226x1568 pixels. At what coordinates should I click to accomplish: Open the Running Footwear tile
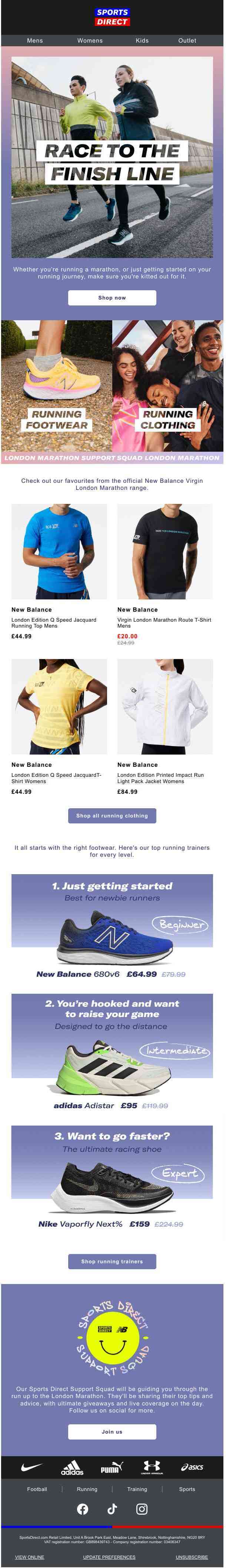click(x=57, y=385)
